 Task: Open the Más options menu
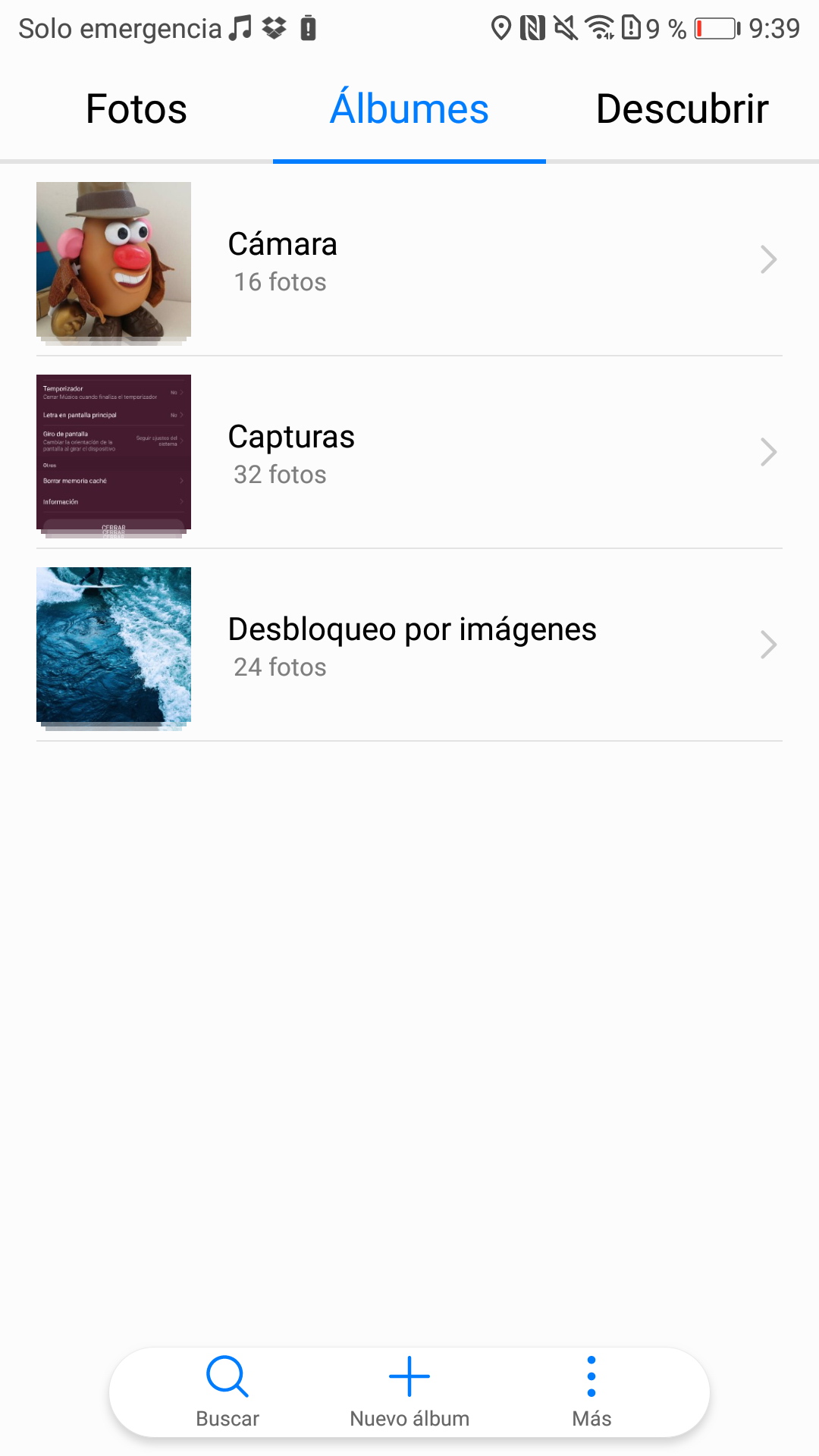591,1392
